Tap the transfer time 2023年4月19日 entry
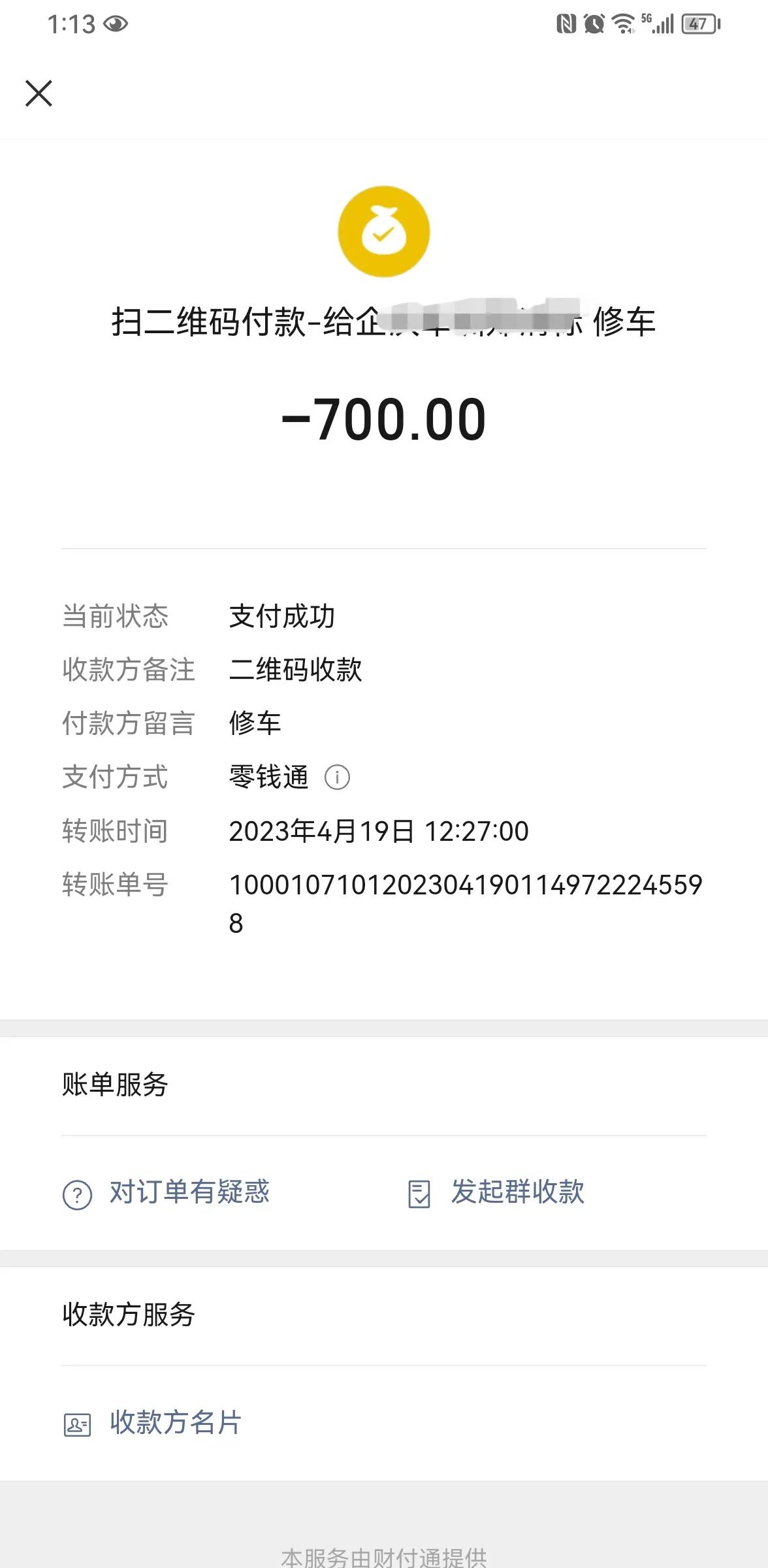768x1568 pixels. point(379,832)
